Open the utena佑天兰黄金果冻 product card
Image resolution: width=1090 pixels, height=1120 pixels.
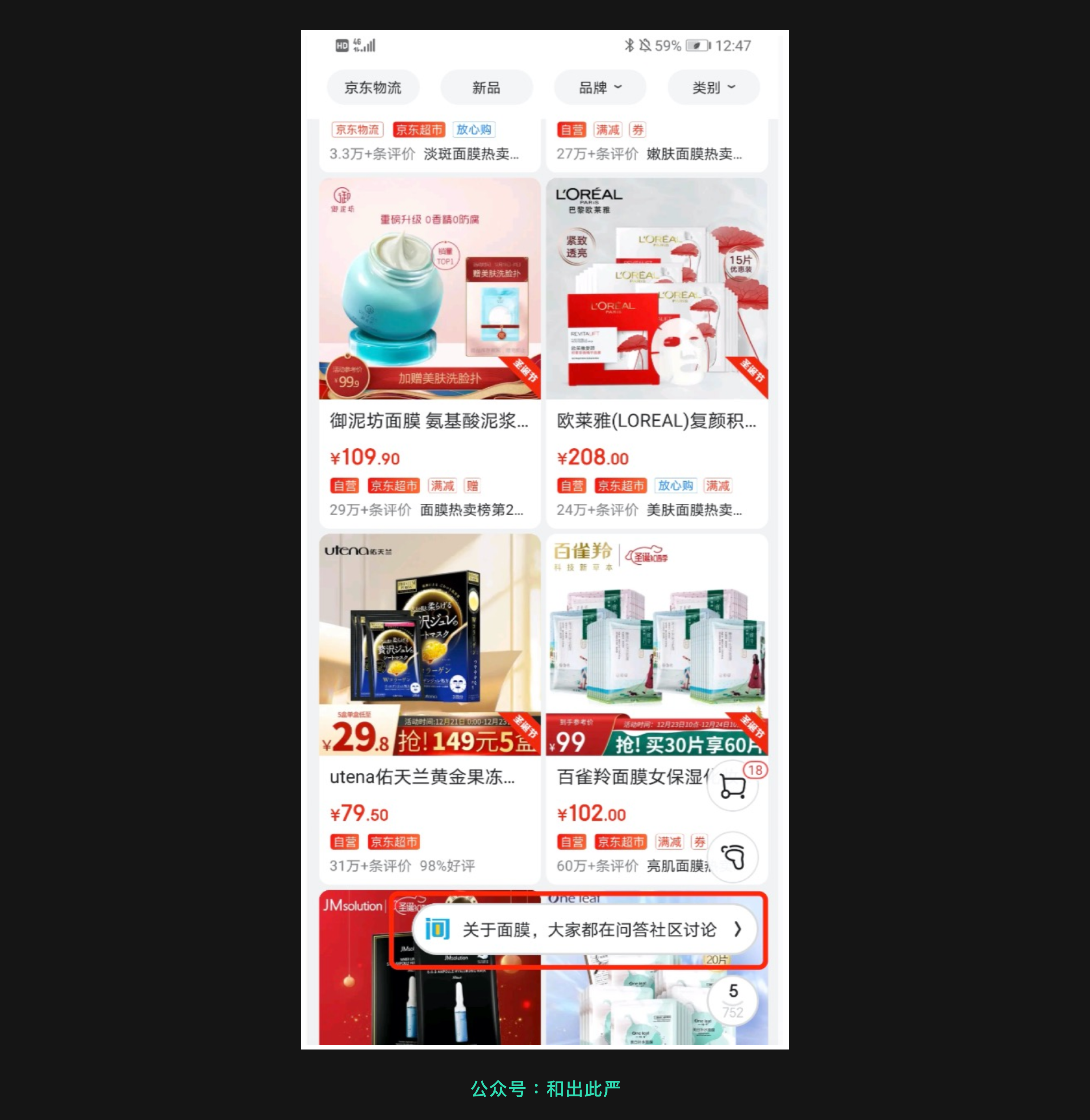(x=429, y=709)
